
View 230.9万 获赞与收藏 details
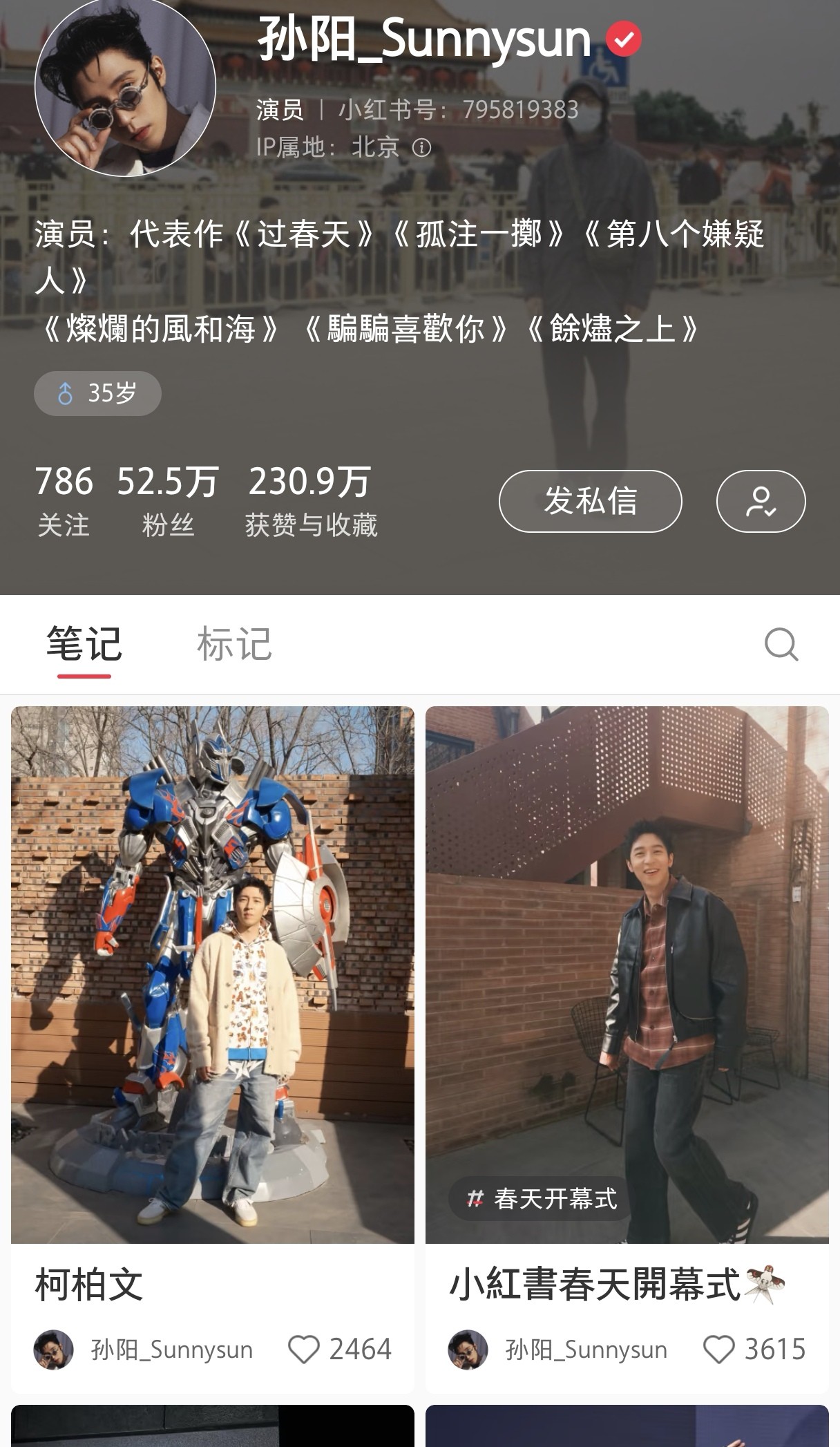(311, 501)
